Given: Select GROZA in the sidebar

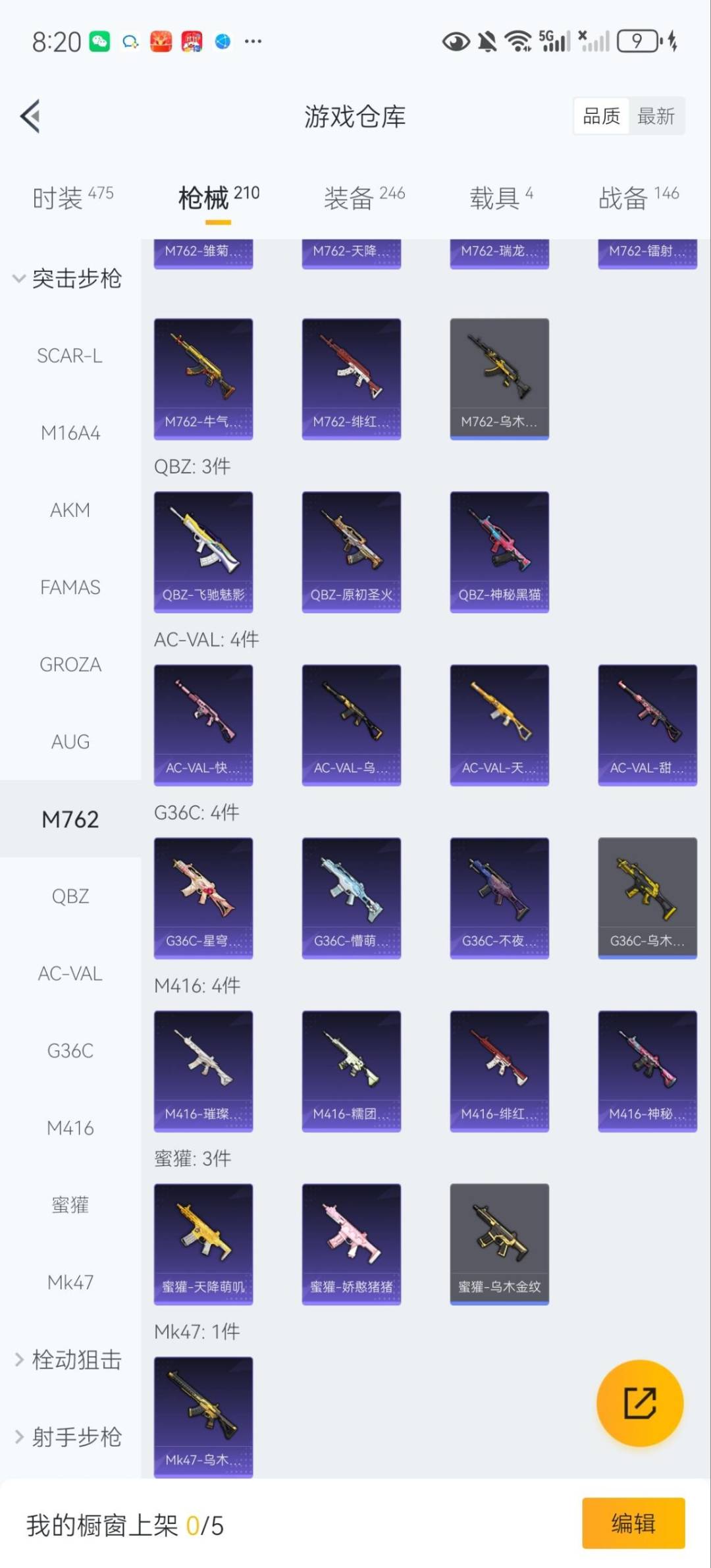Looking at the screenshot, I should point(70,664).
